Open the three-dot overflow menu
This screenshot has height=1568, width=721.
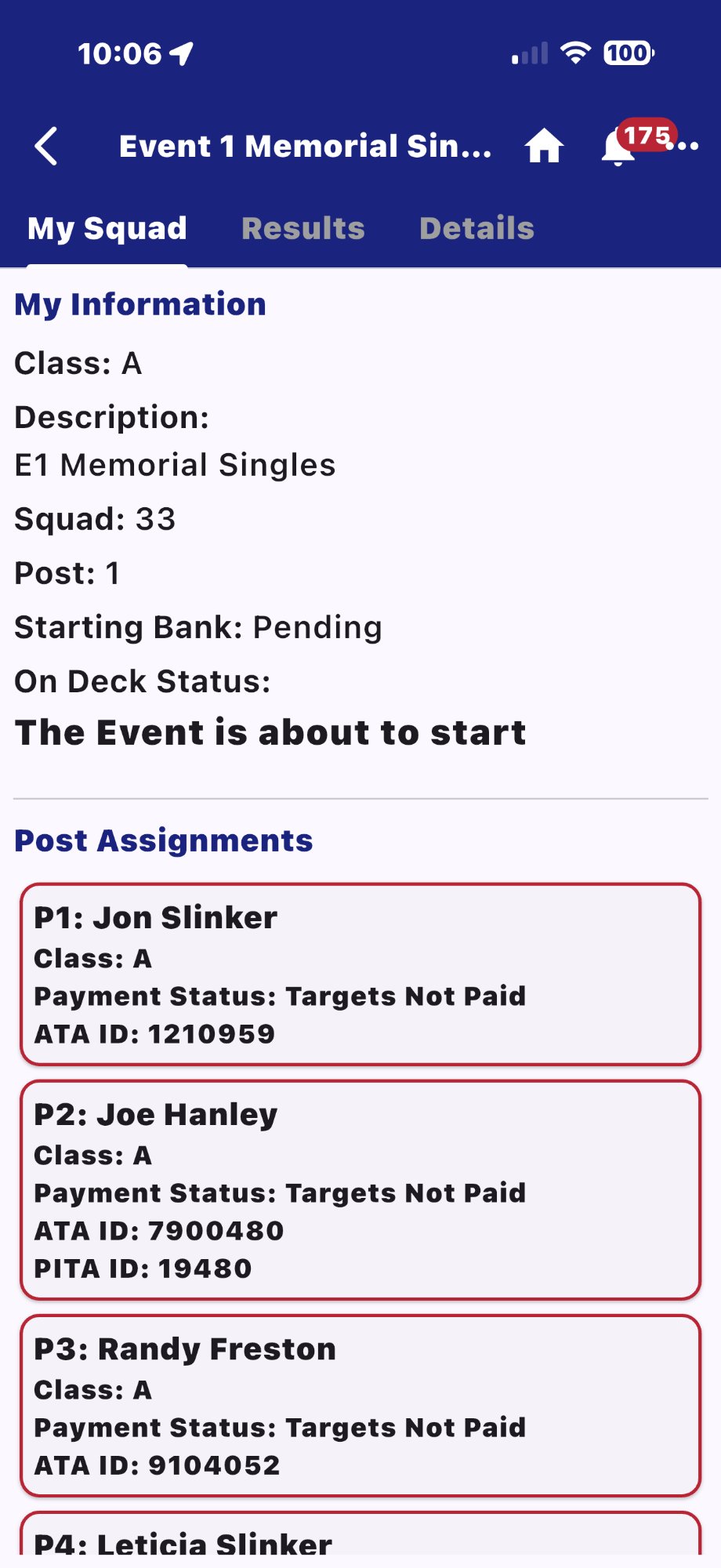tap(688, 146)
